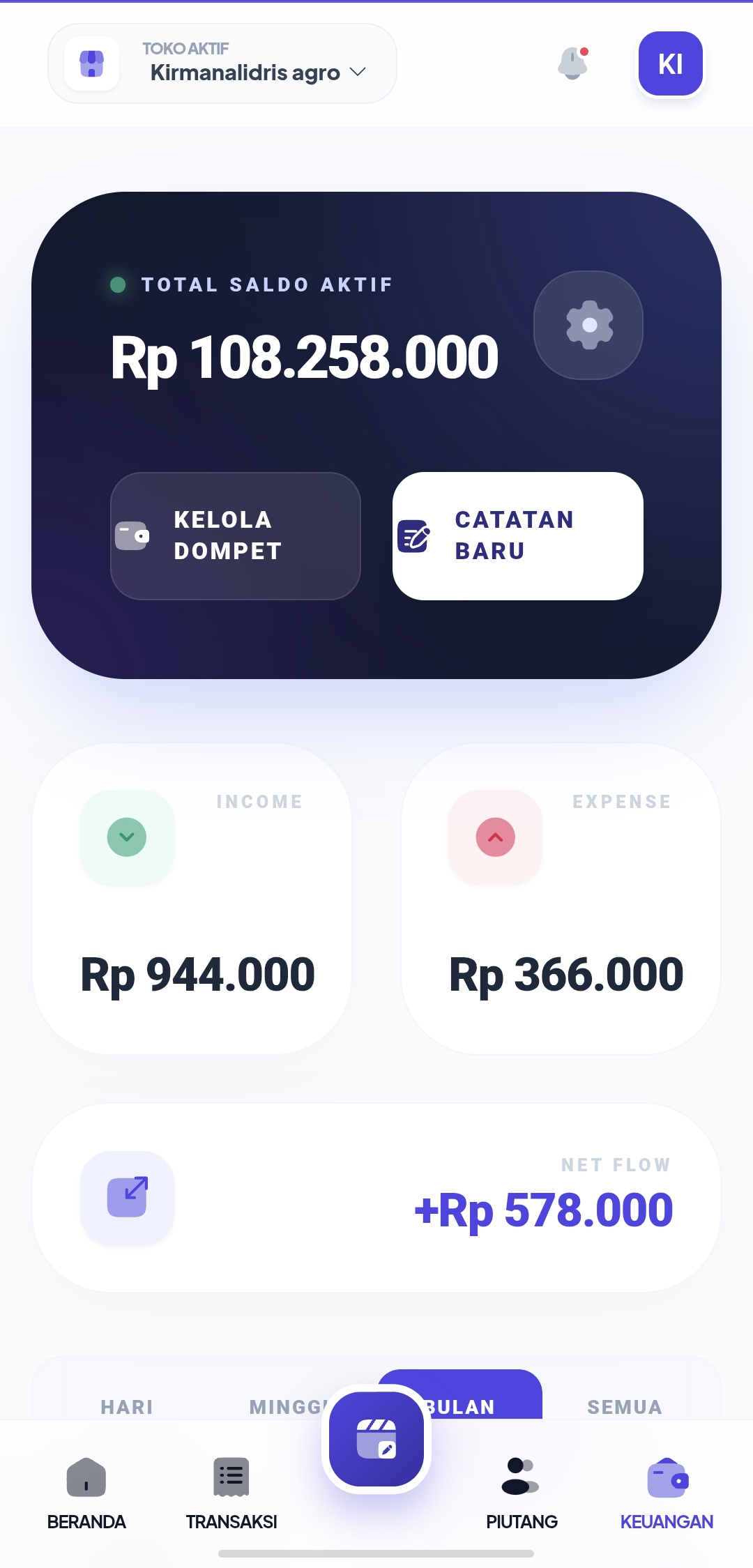View the Net Flow card
The height and width of the screenshot is (1568, 753).
click(376, 1197)
